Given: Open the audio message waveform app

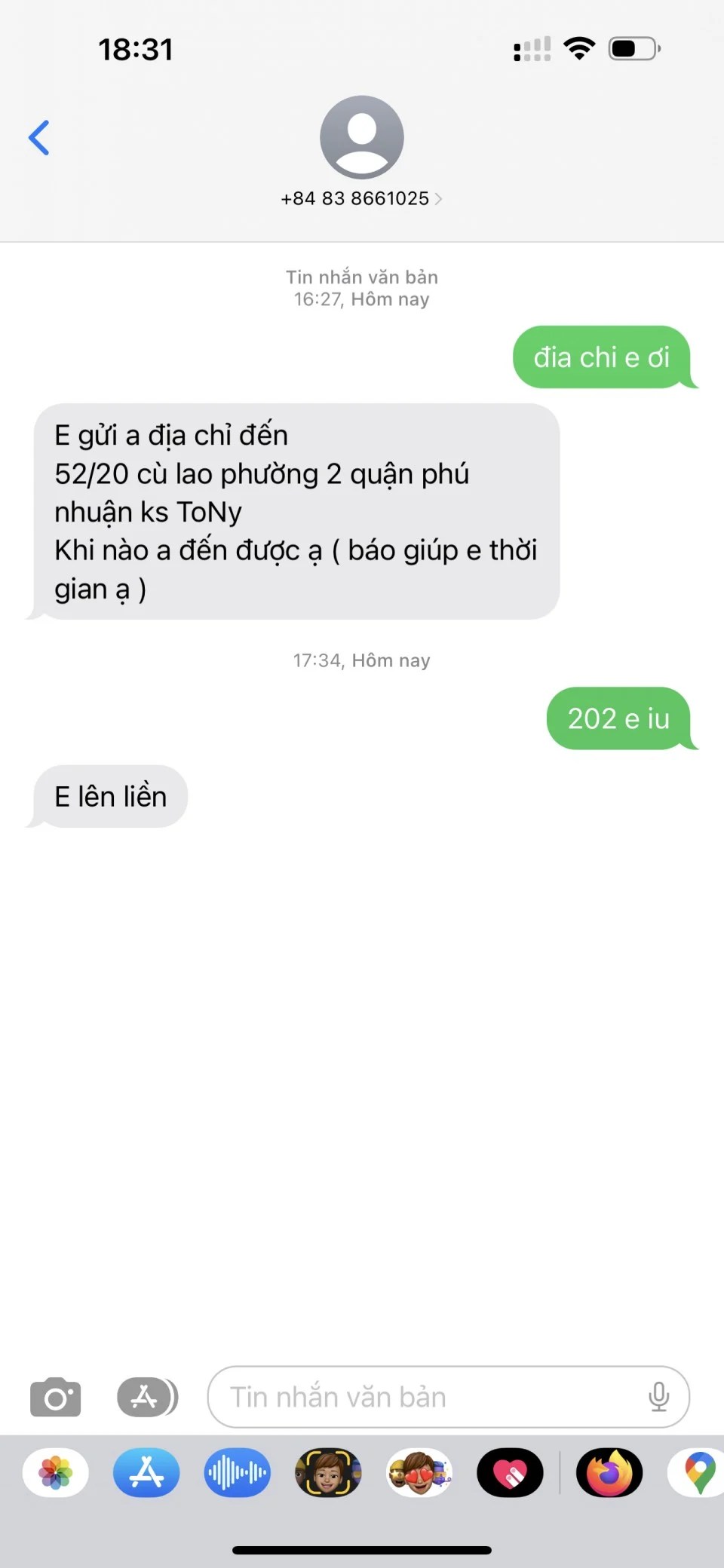Looking at the screenshot, I should click(x=237, y=1472).
